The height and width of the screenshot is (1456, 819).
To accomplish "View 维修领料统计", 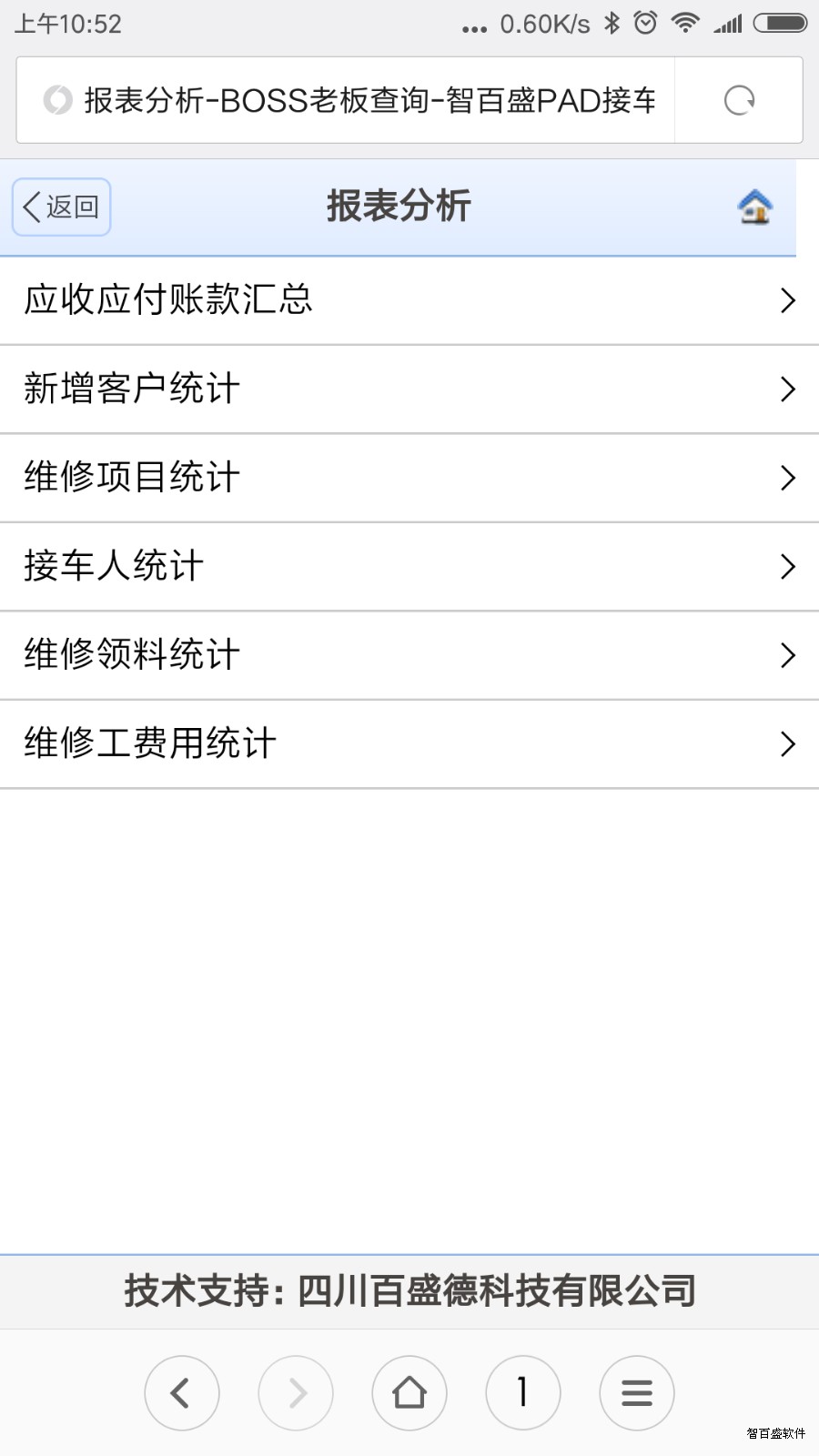I will click(409, 655).
